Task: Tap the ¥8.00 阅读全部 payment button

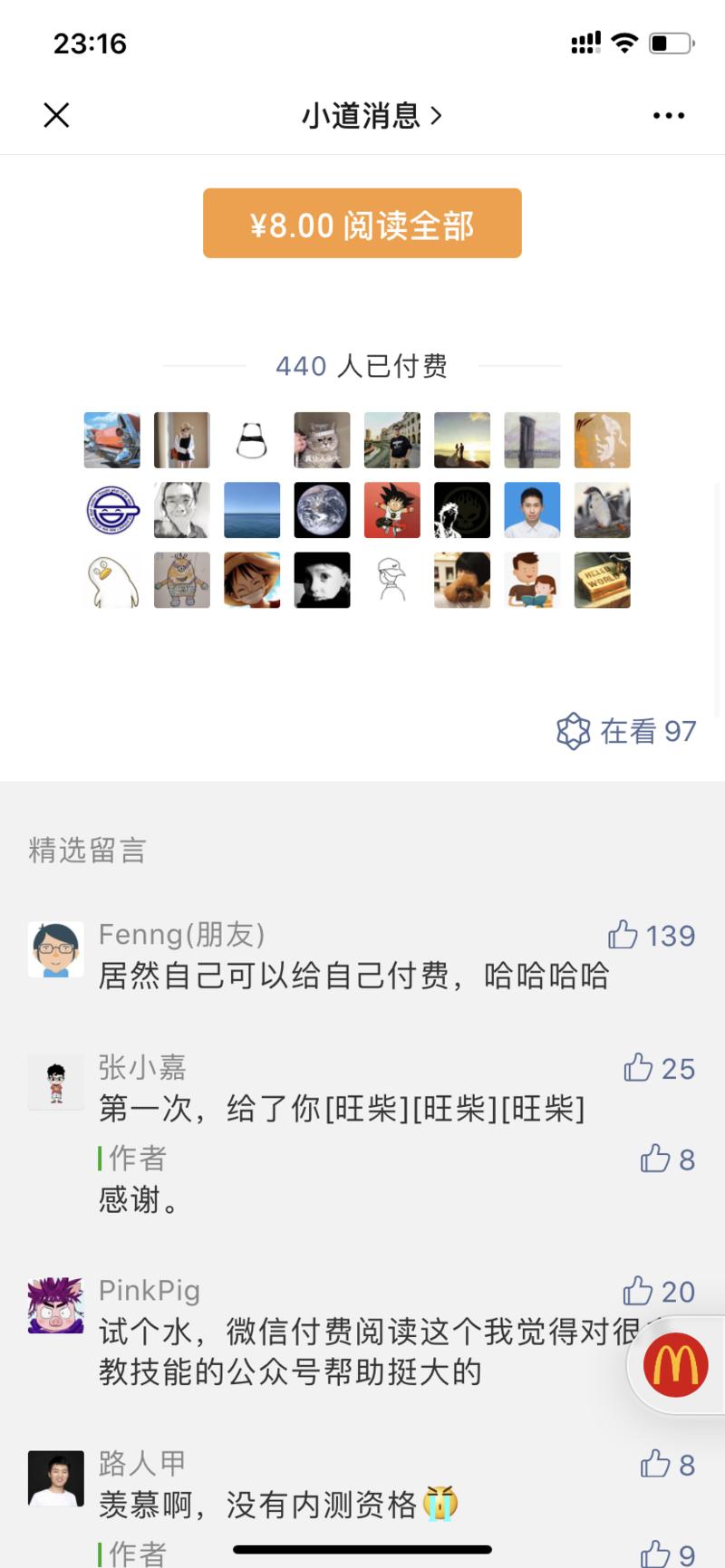Action: coord(362,224)
